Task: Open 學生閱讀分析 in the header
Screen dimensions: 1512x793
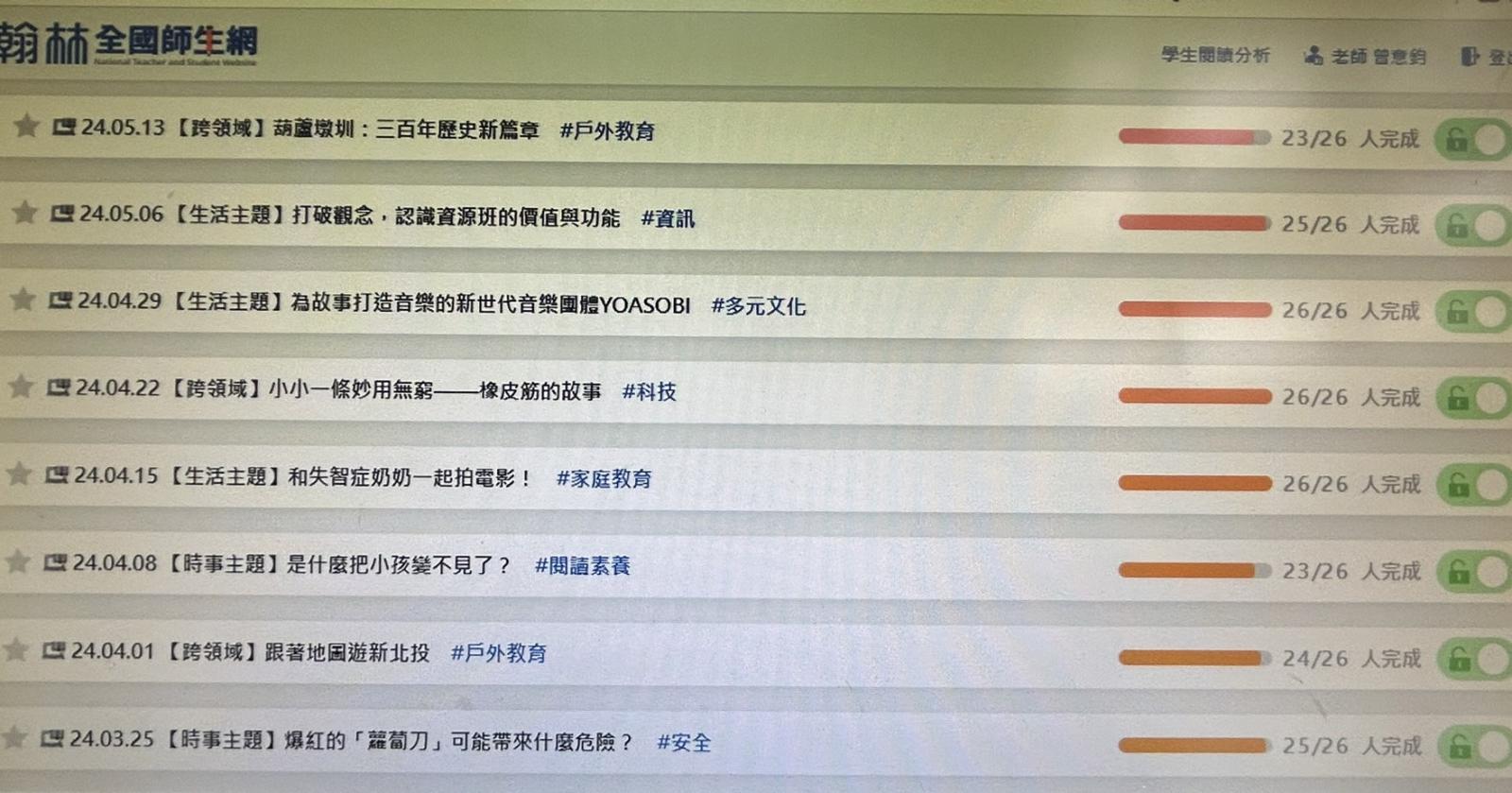Action: (1215, 56)
